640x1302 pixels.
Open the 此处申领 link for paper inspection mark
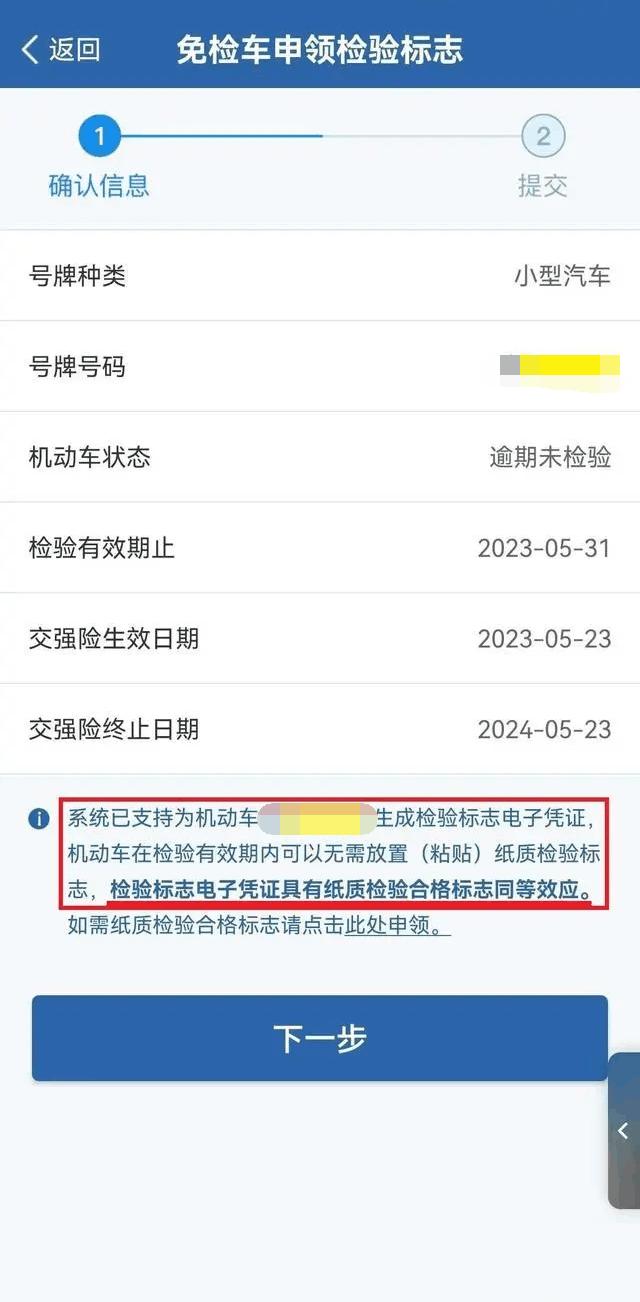click(x=396, y=925)
